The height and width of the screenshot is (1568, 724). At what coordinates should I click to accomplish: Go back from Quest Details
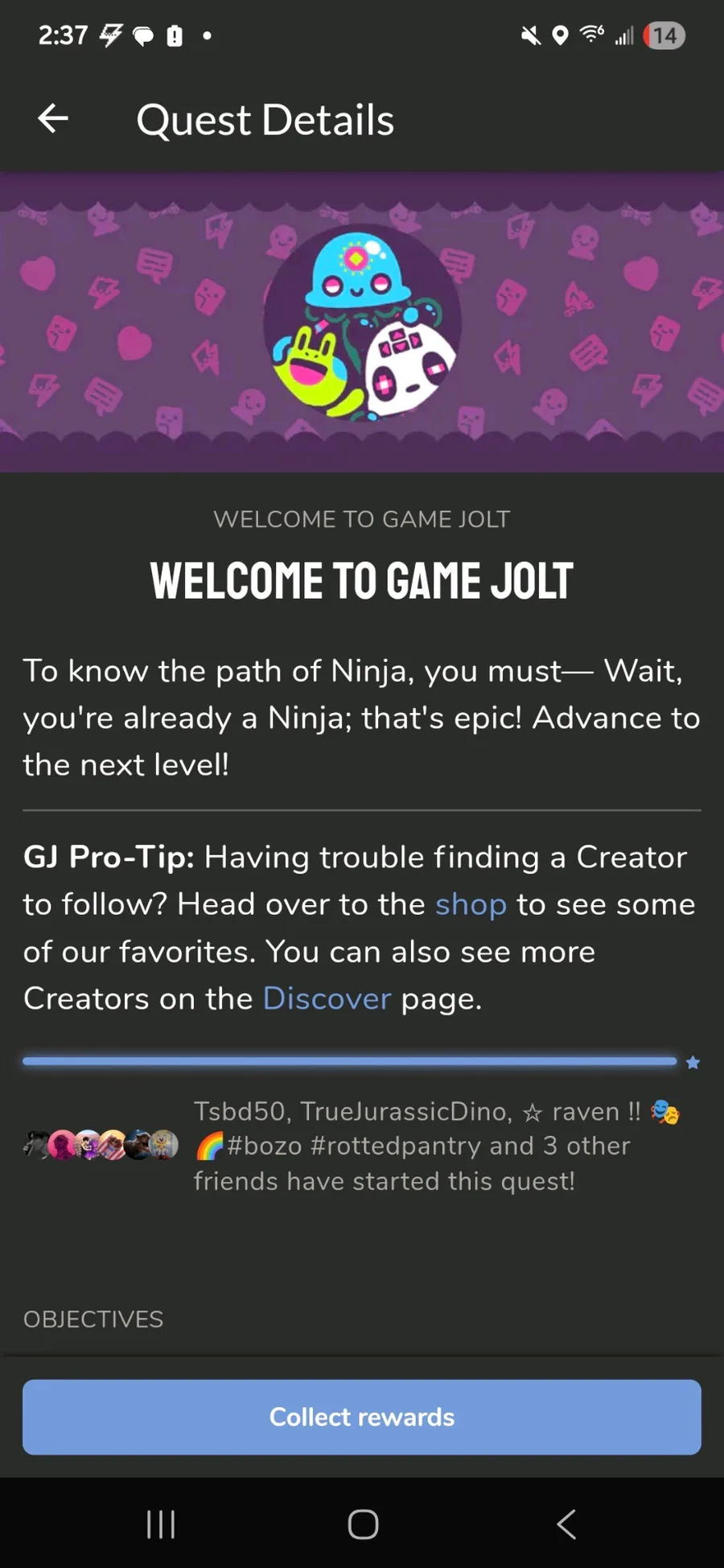(x=53, y=119)
